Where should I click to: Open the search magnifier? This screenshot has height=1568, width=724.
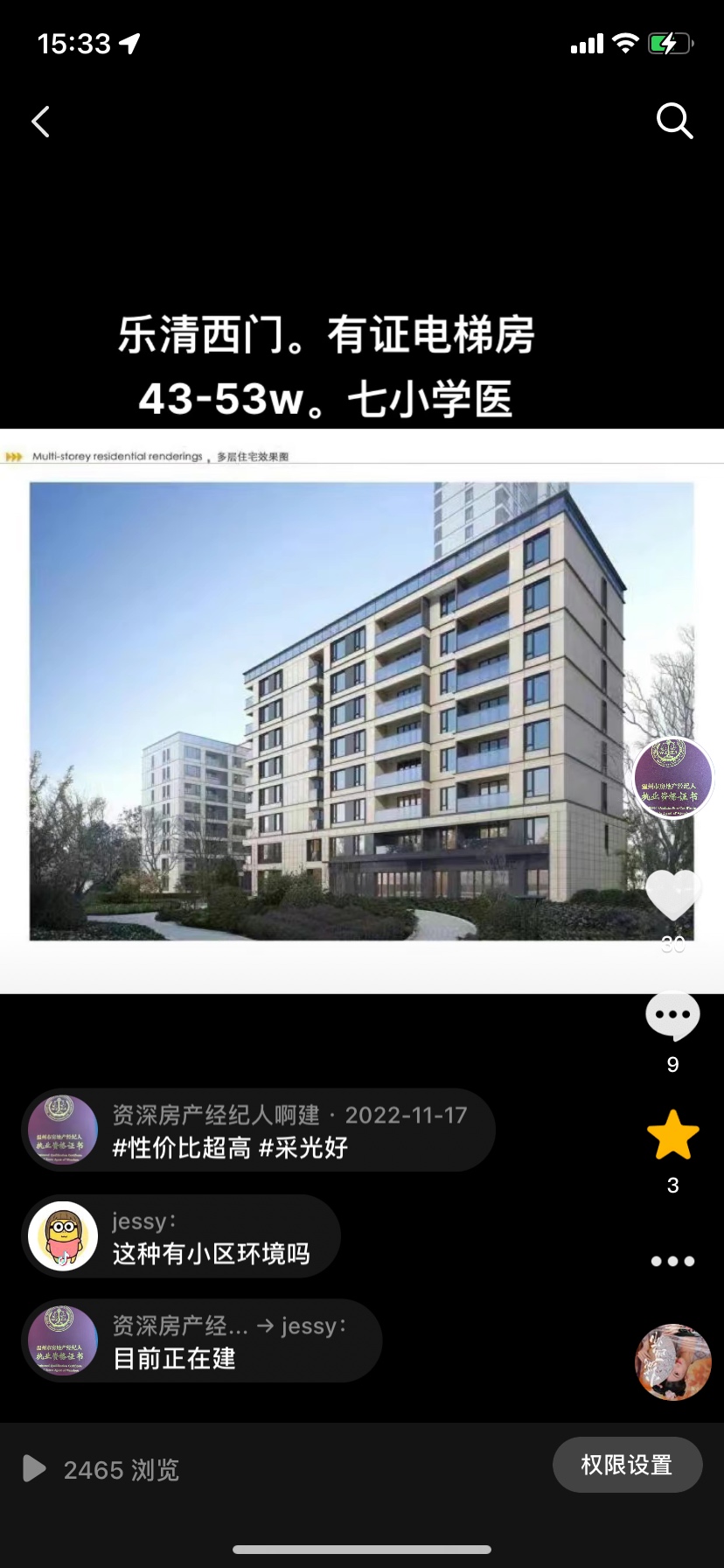click(674, 121)
